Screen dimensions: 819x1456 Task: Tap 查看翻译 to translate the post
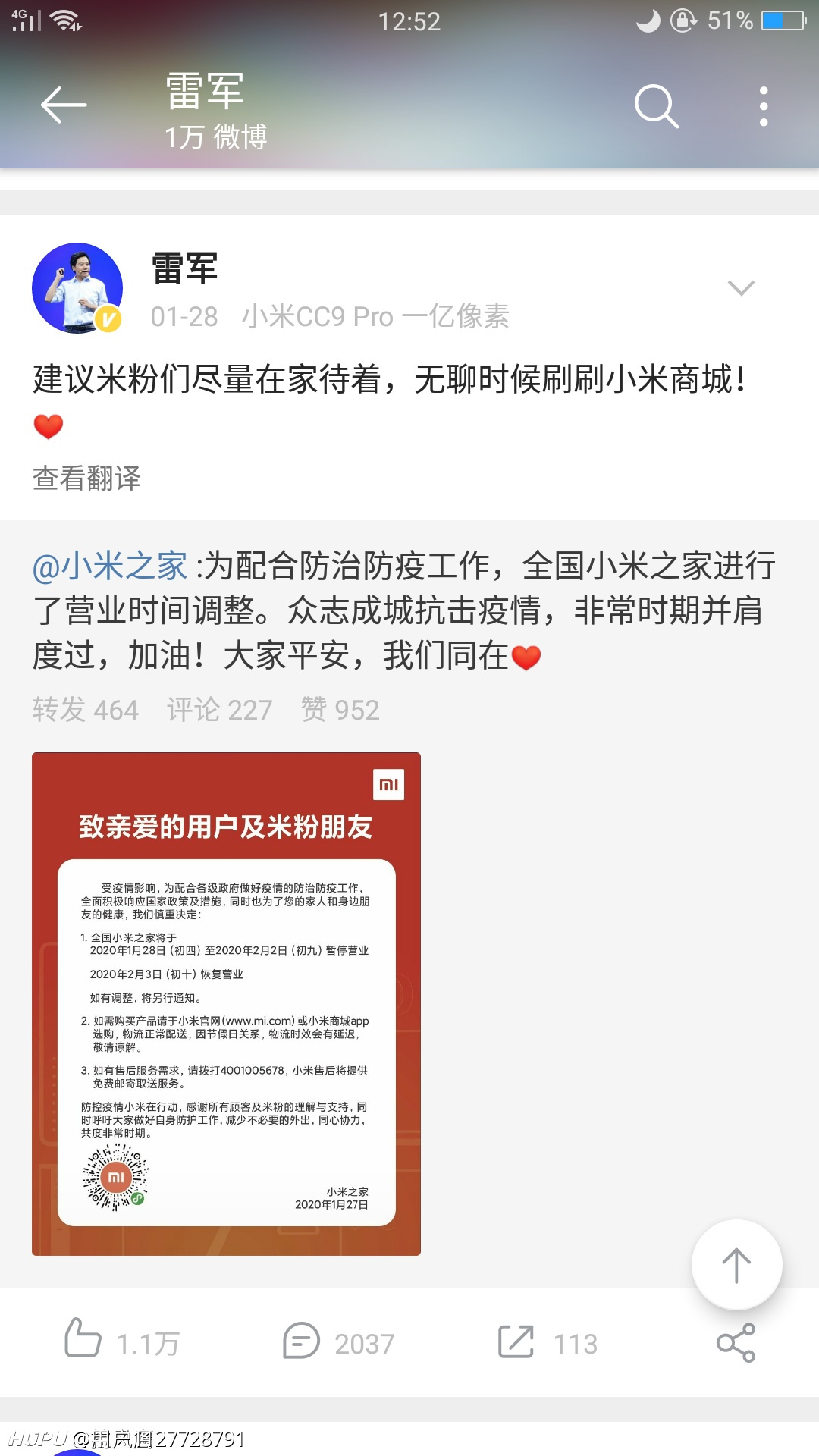click(x=86, y=478)
